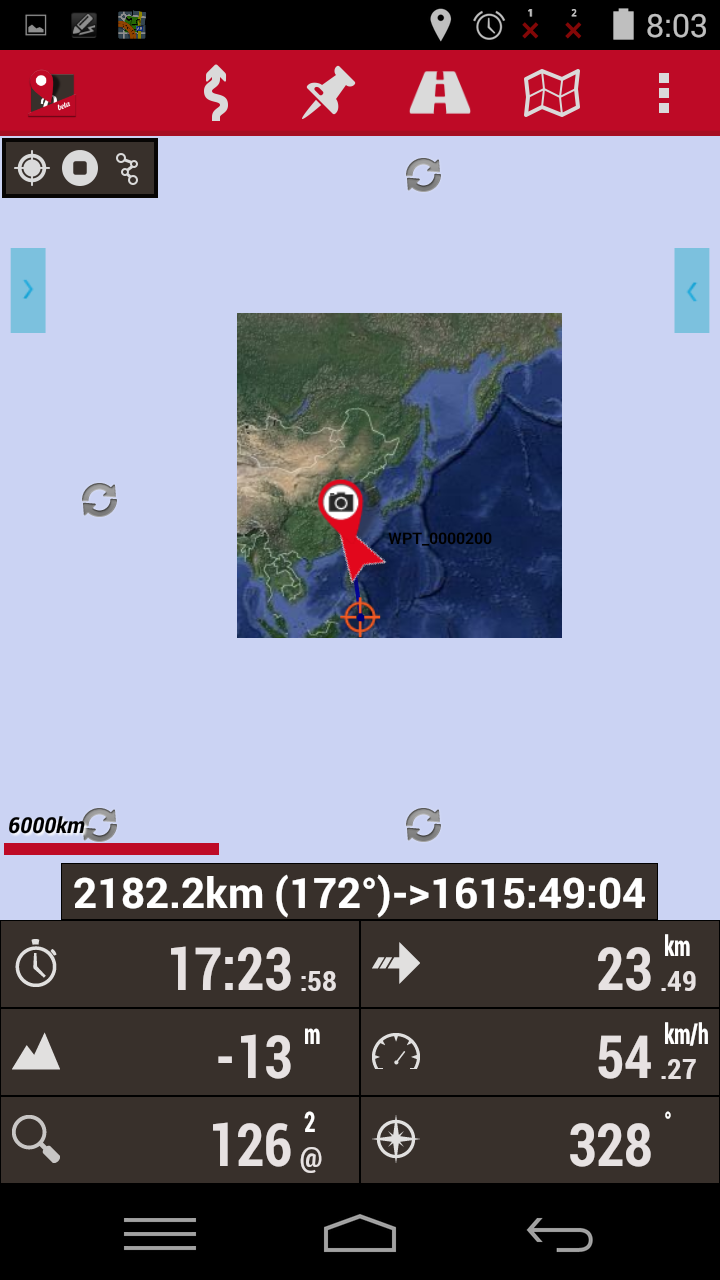720x1280 pixels.
Task: Open the maps selection icon
Action: [552, 93]
